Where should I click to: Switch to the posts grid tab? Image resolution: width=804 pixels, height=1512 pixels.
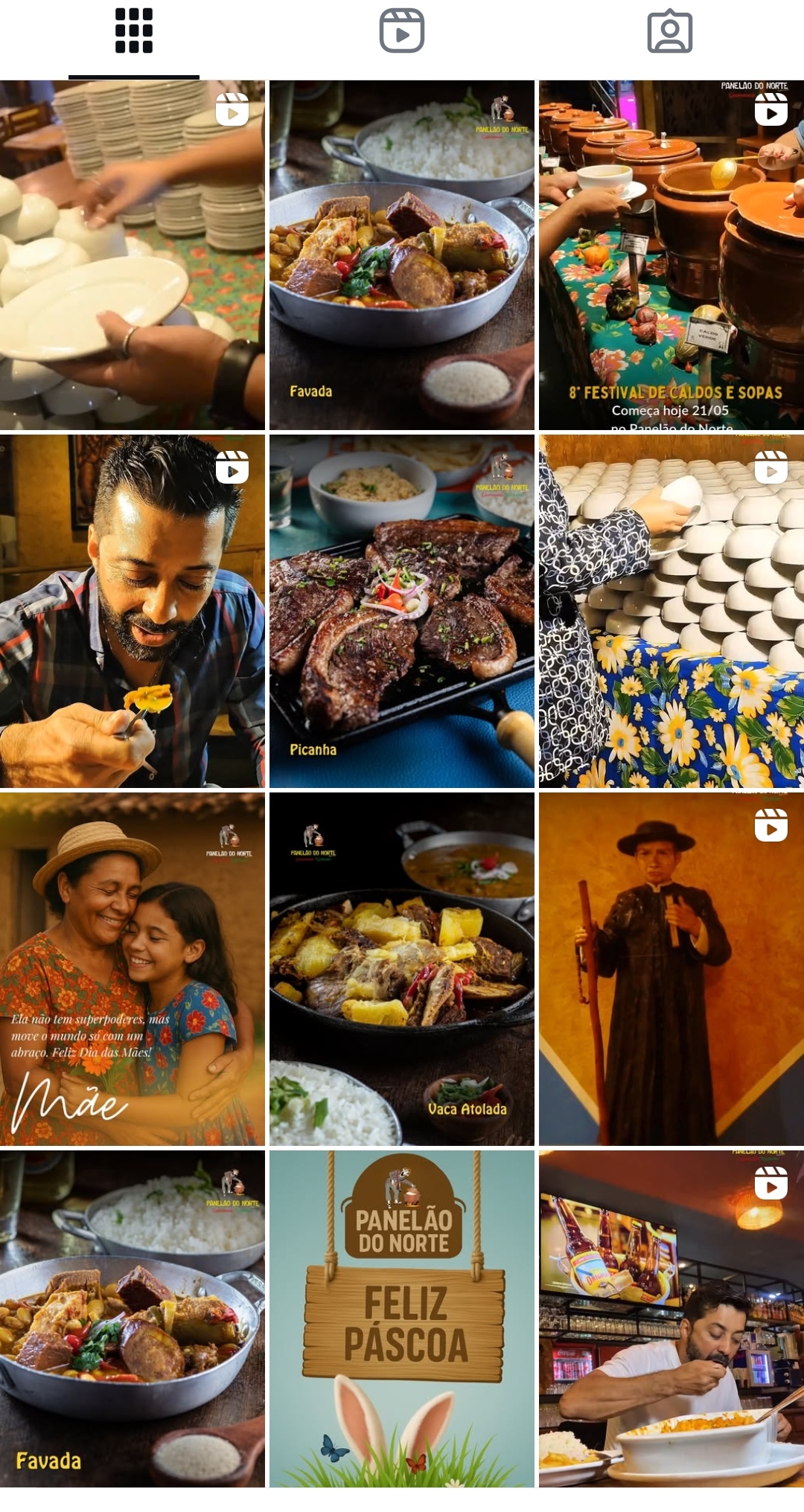coord(134,31)
